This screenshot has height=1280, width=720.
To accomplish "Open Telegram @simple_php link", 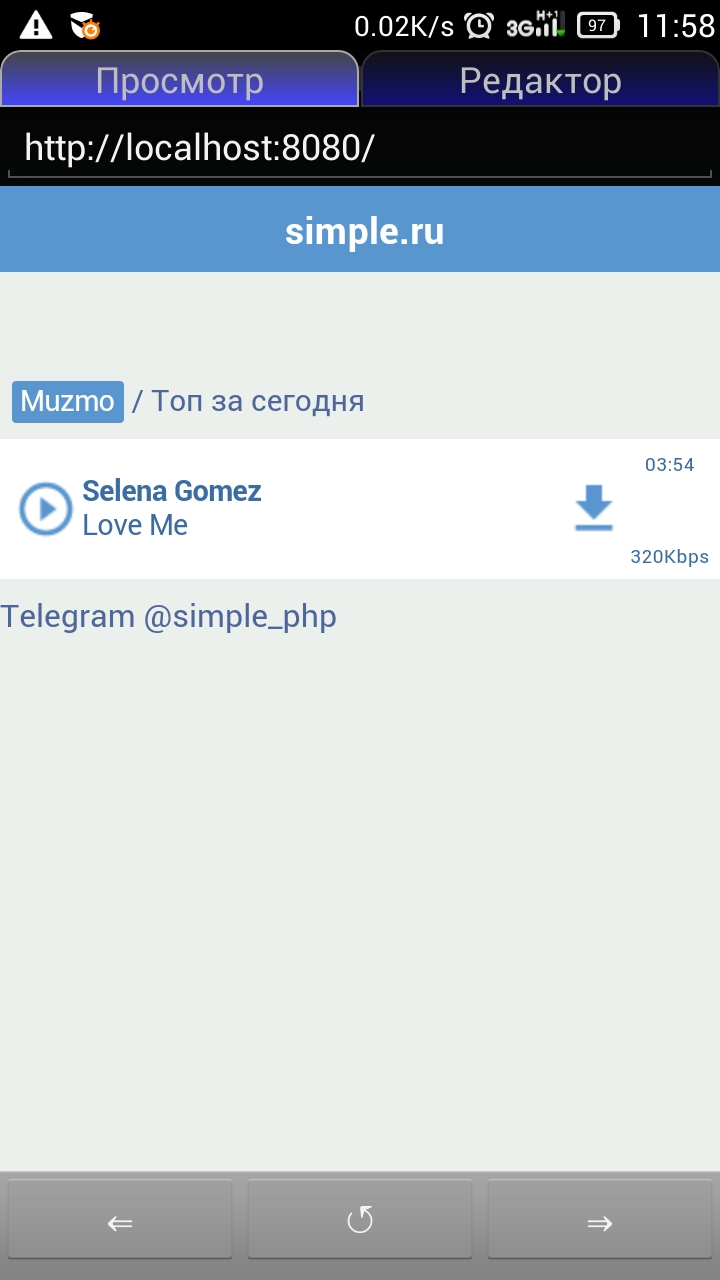I will pyautogui.click(x=169, y=616).
